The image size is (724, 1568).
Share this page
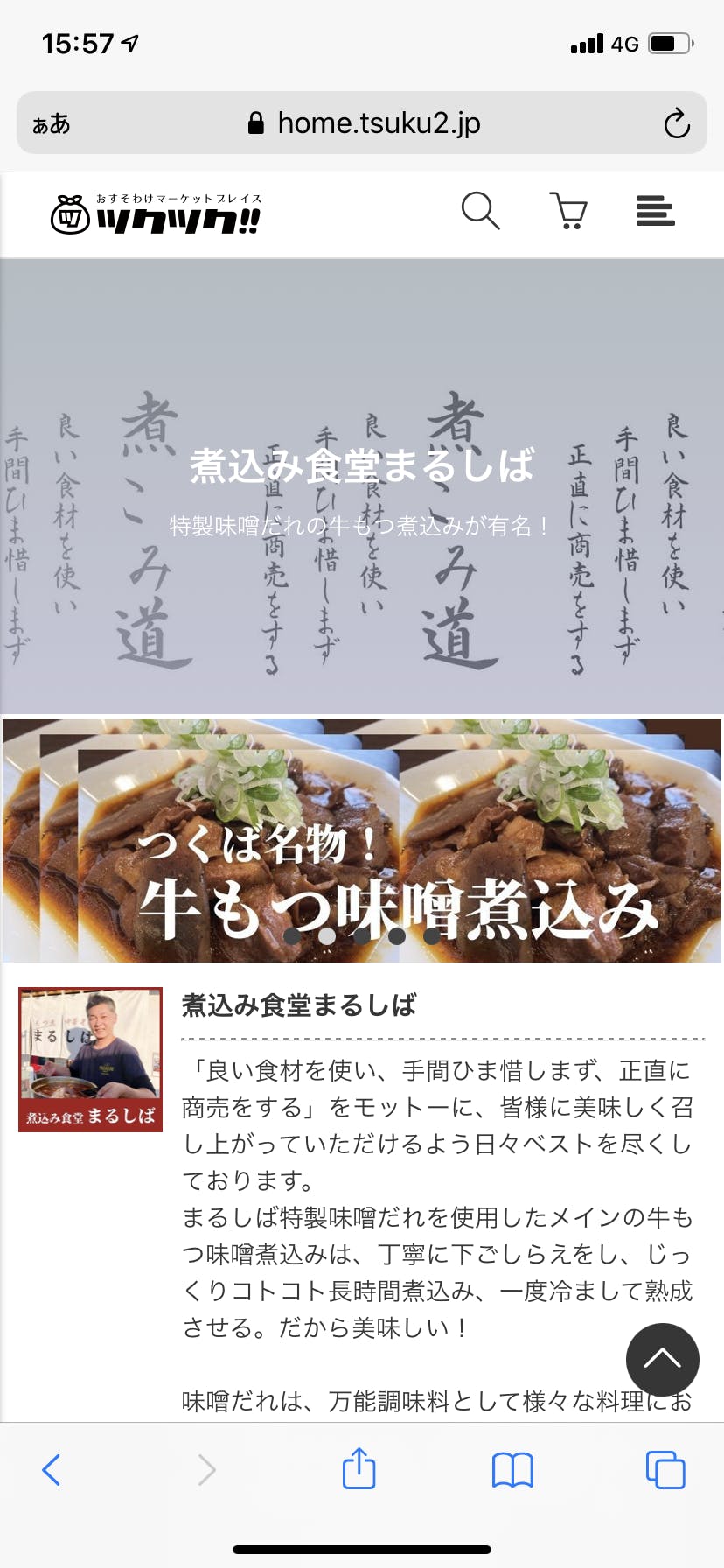pos(359,1469)
